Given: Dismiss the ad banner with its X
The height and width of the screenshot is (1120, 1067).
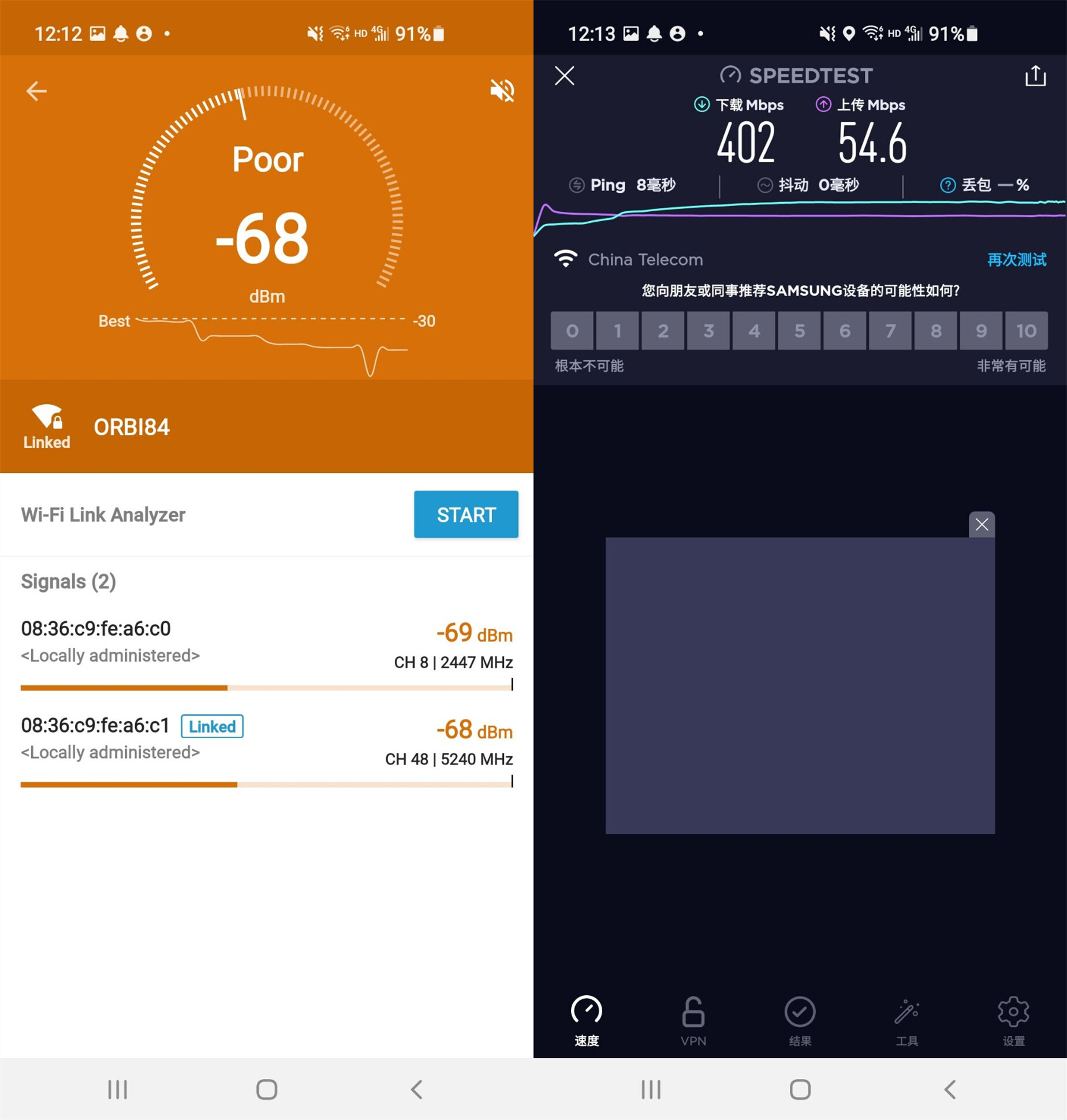Looking at the screenshot, I should 982,524.
